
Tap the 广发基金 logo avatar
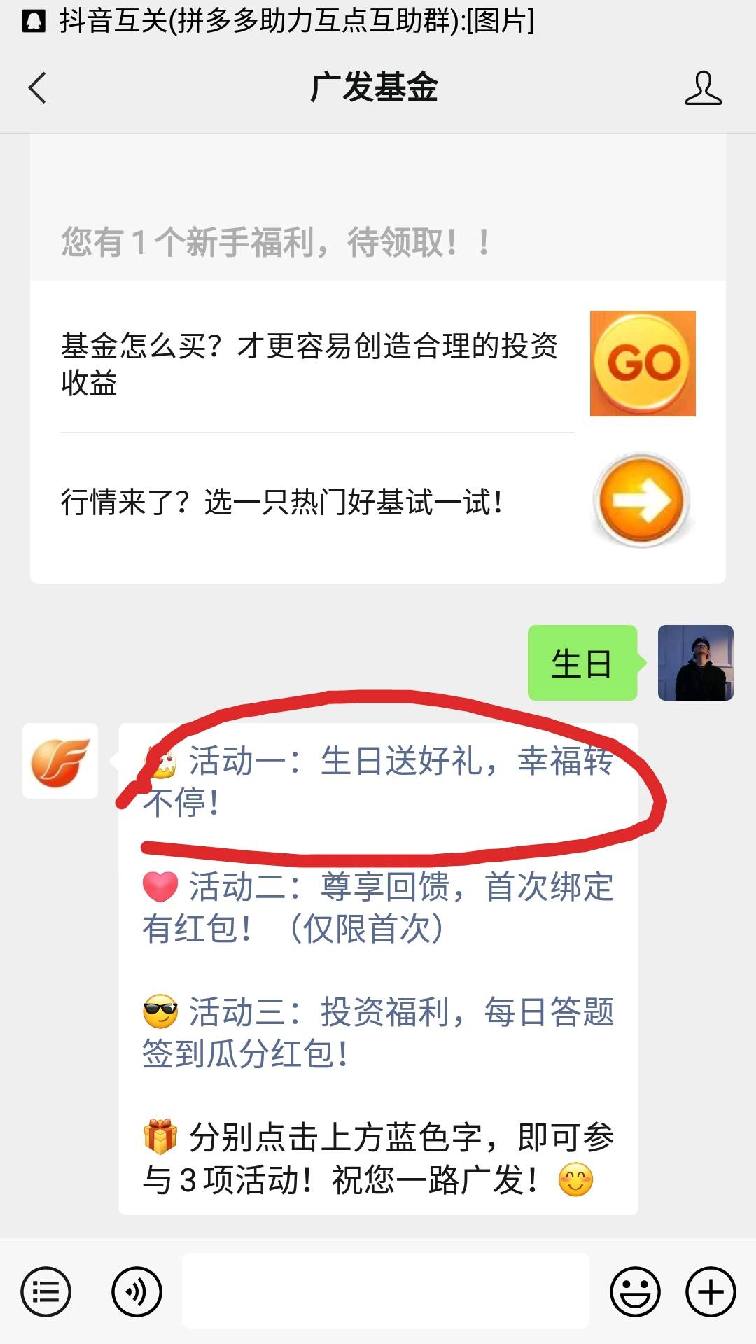[60, 761]
